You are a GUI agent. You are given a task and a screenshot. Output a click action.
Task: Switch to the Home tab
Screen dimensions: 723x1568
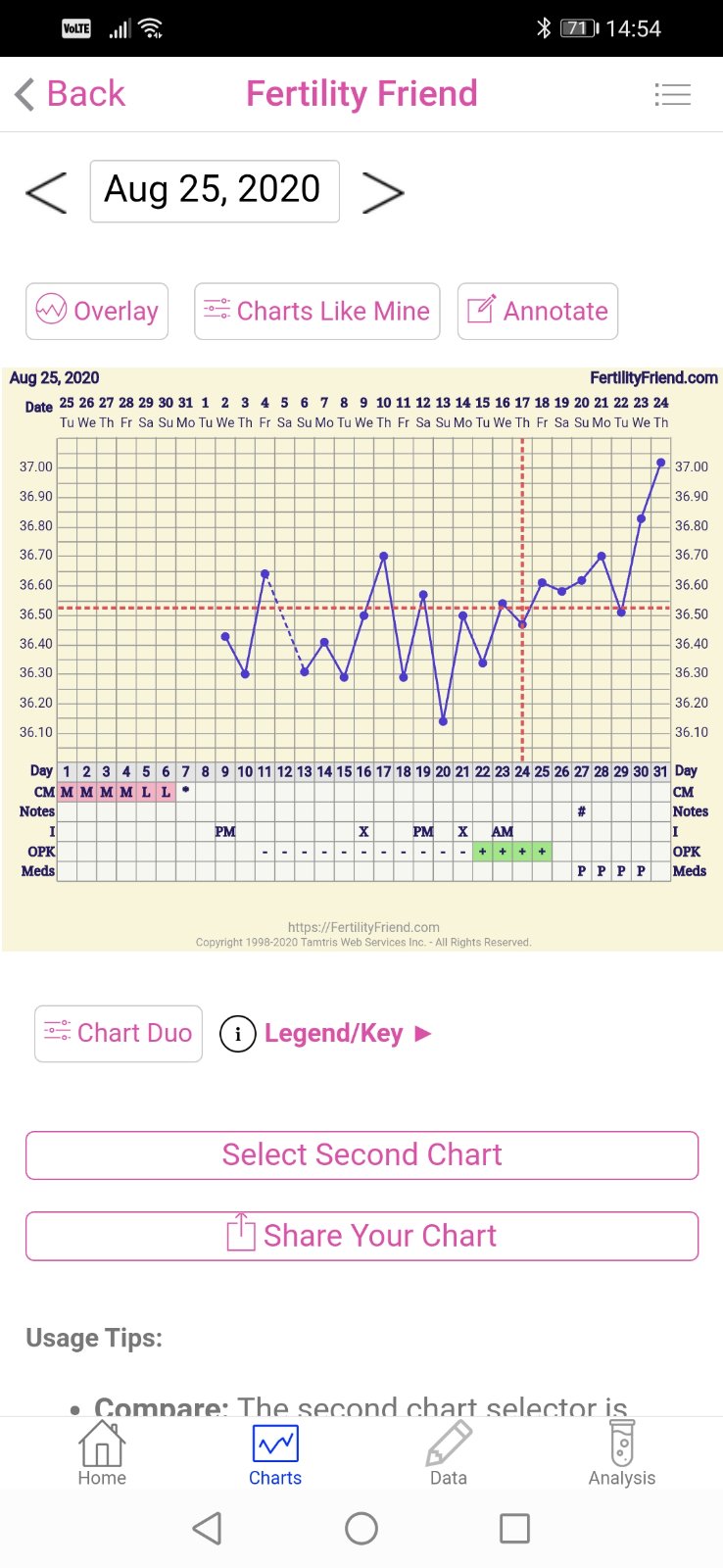pos(102,1455)
